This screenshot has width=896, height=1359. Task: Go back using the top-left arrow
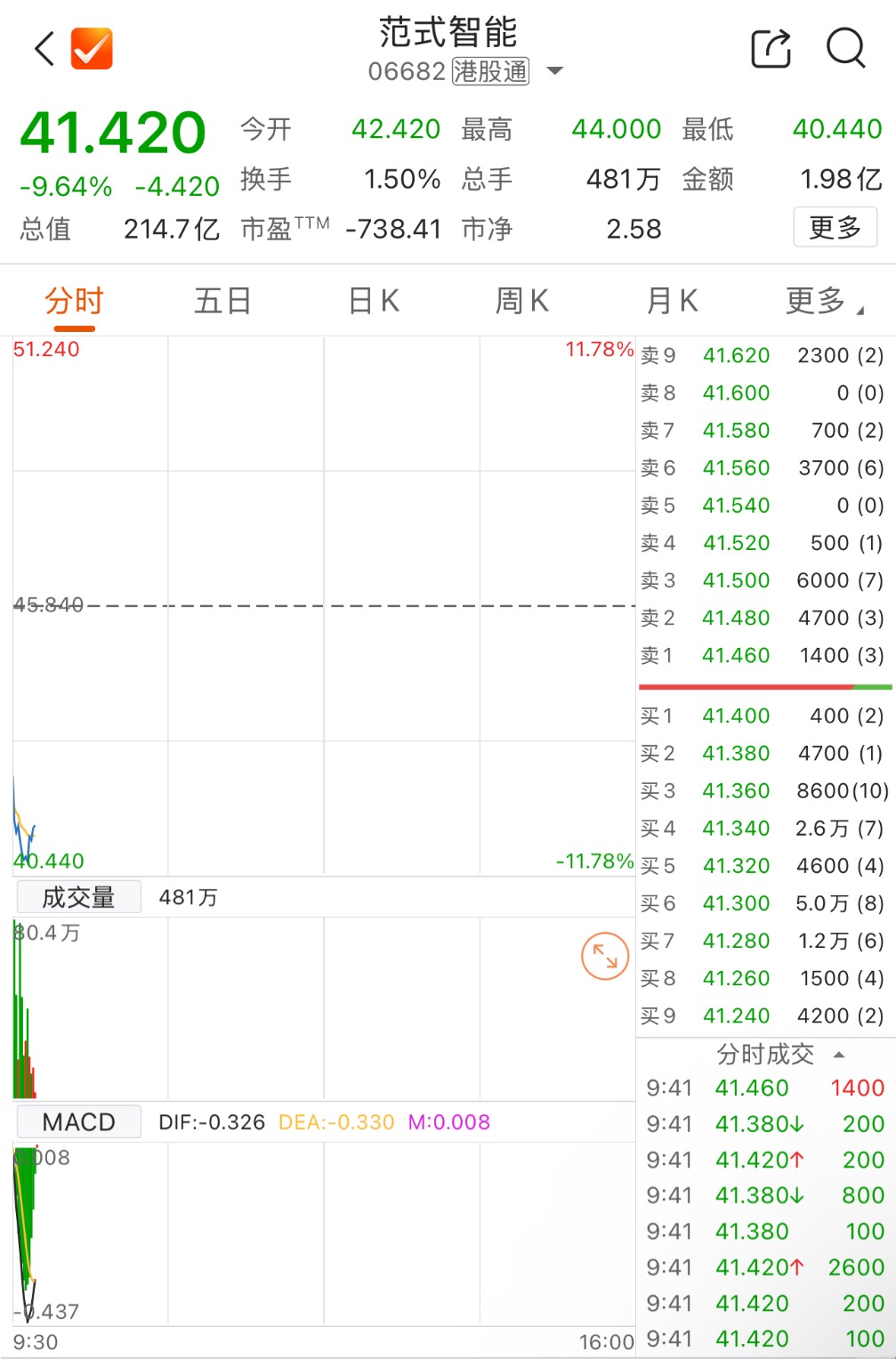tap(44, 49)
